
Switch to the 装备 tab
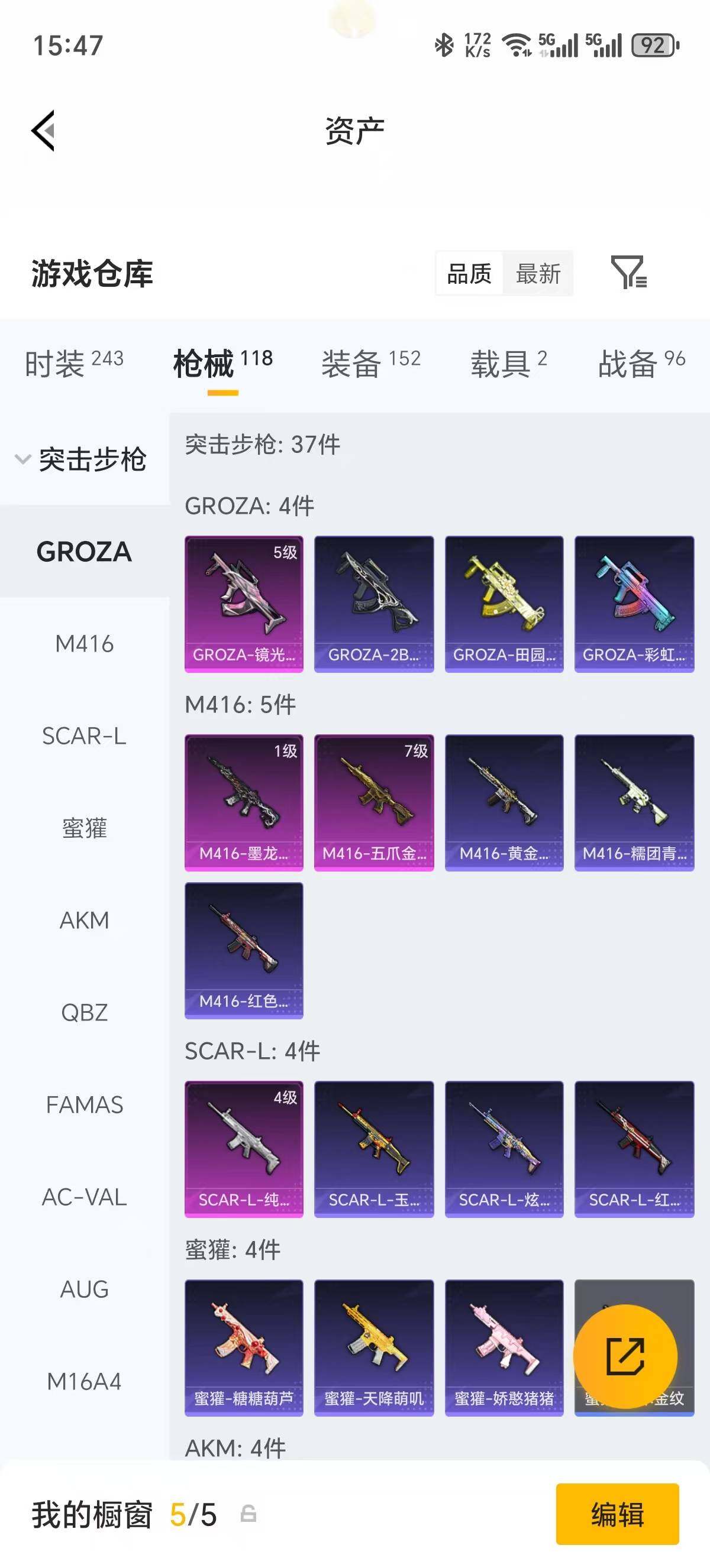371,363
